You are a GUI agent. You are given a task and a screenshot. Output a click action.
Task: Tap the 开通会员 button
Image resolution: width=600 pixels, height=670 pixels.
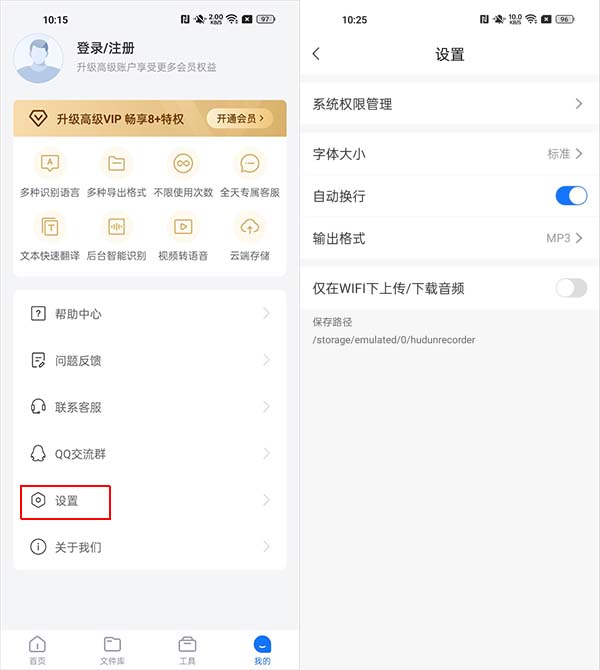click(240, 119)
